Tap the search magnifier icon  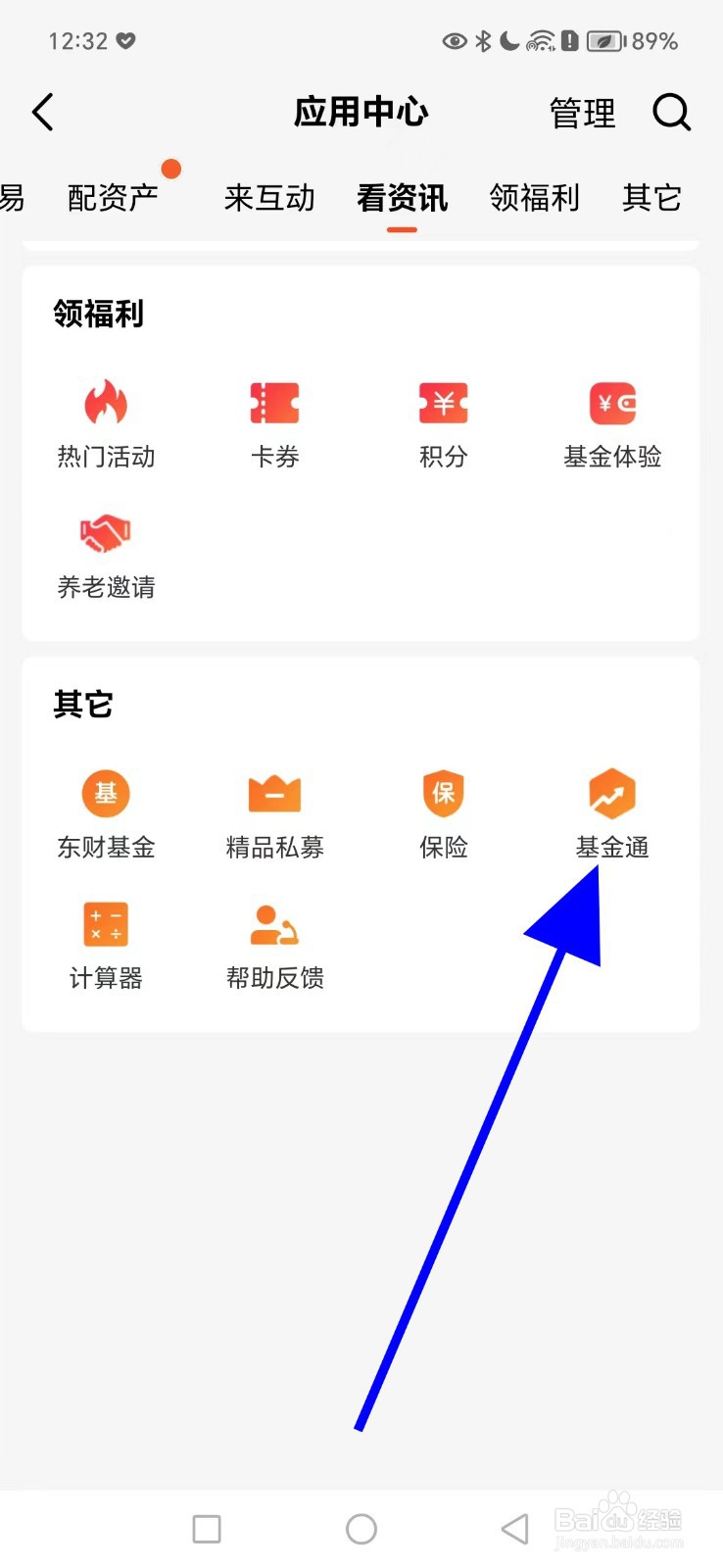(672, 113)
